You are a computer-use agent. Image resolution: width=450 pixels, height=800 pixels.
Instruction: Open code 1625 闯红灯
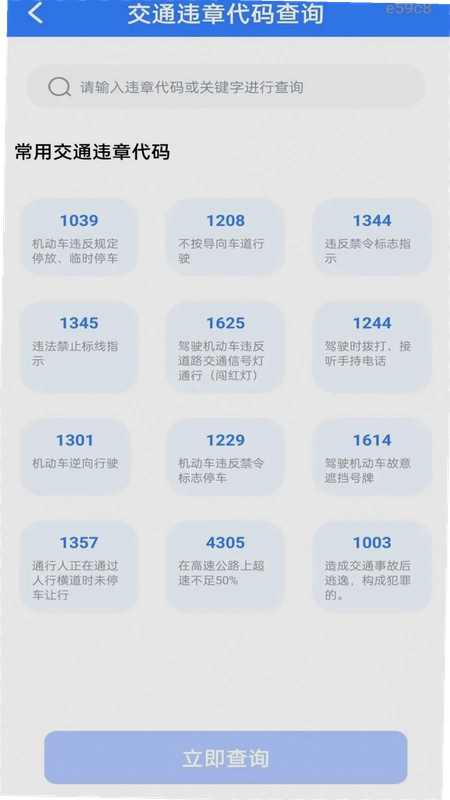pyautogui.click(x=226, y=347)
